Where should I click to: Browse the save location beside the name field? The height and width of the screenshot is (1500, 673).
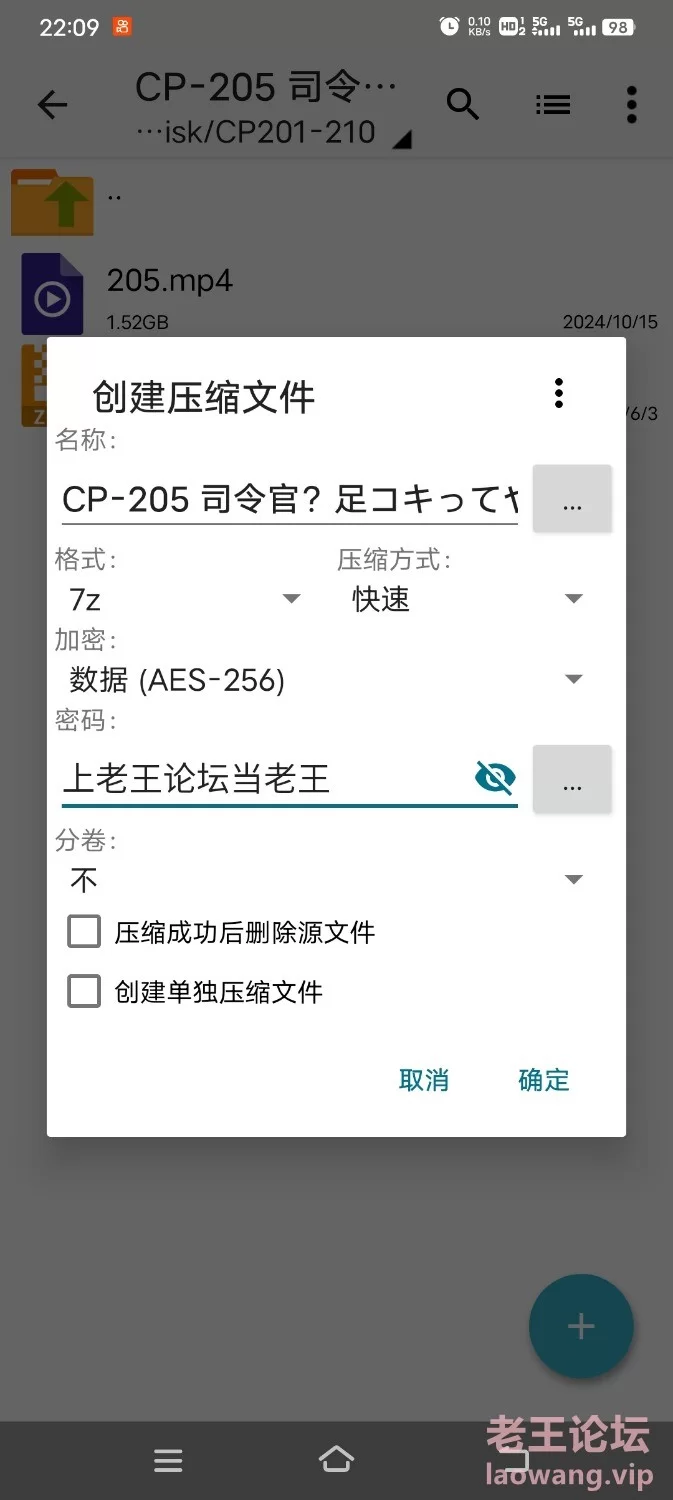pos(572,498)
